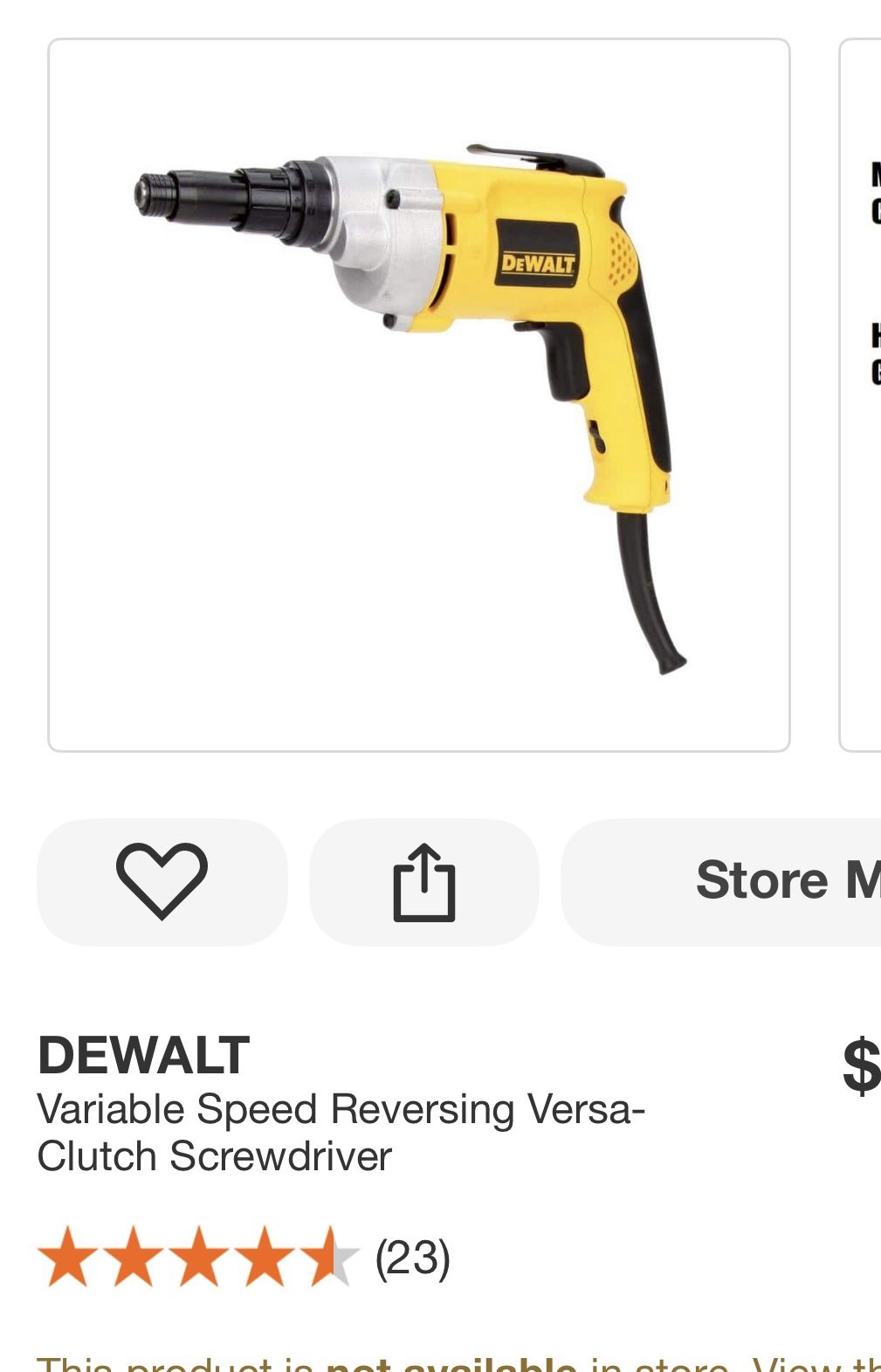The width and height of the screenshot is (881, 1372).
Task: View the 23 customer reviews
Action: tap(412, 1258)
